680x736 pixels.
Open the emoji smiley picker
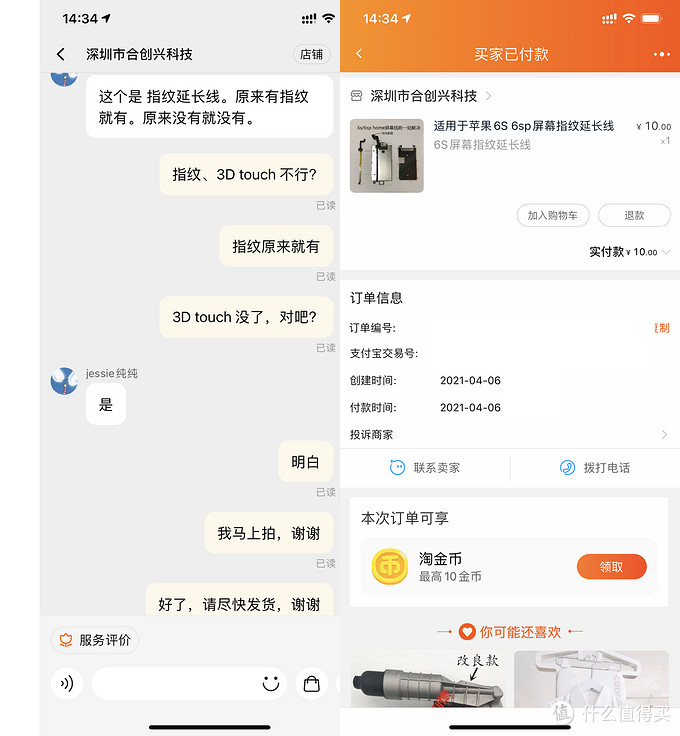pos(271,684)
